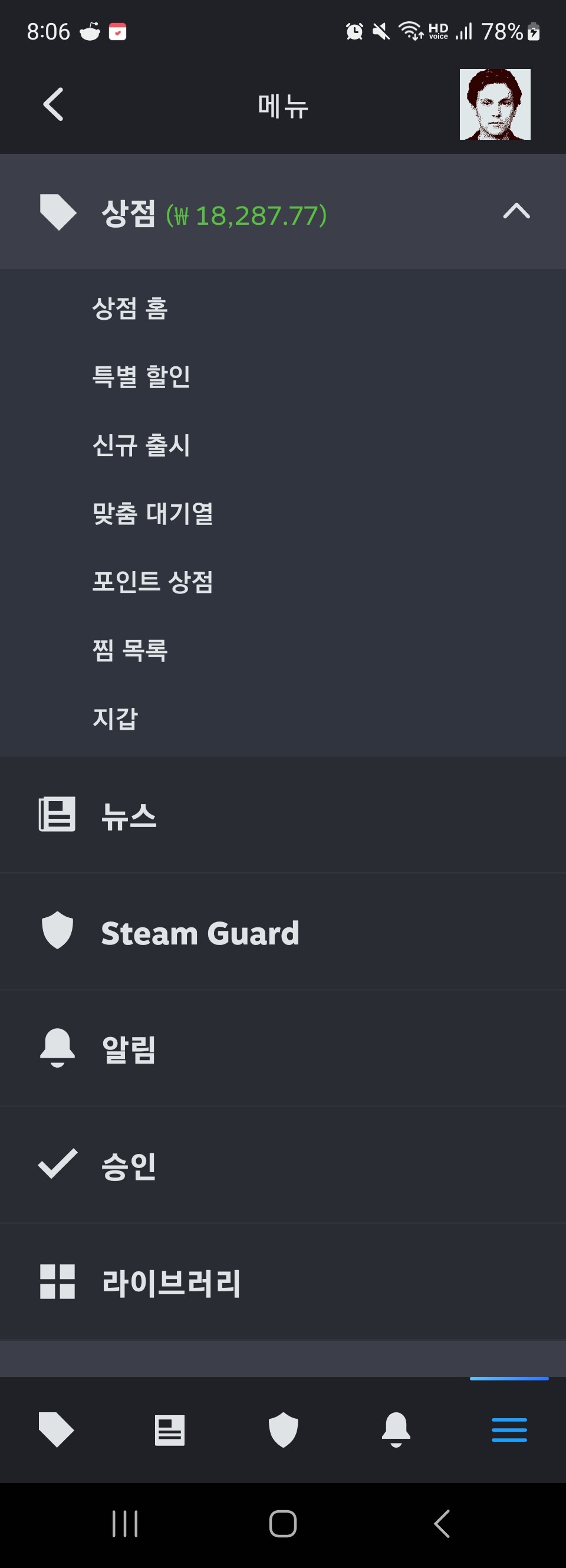The height and width of the screenshot is (1568, 566).
Task: Open 신규 출시
Action: click(141, 445)
